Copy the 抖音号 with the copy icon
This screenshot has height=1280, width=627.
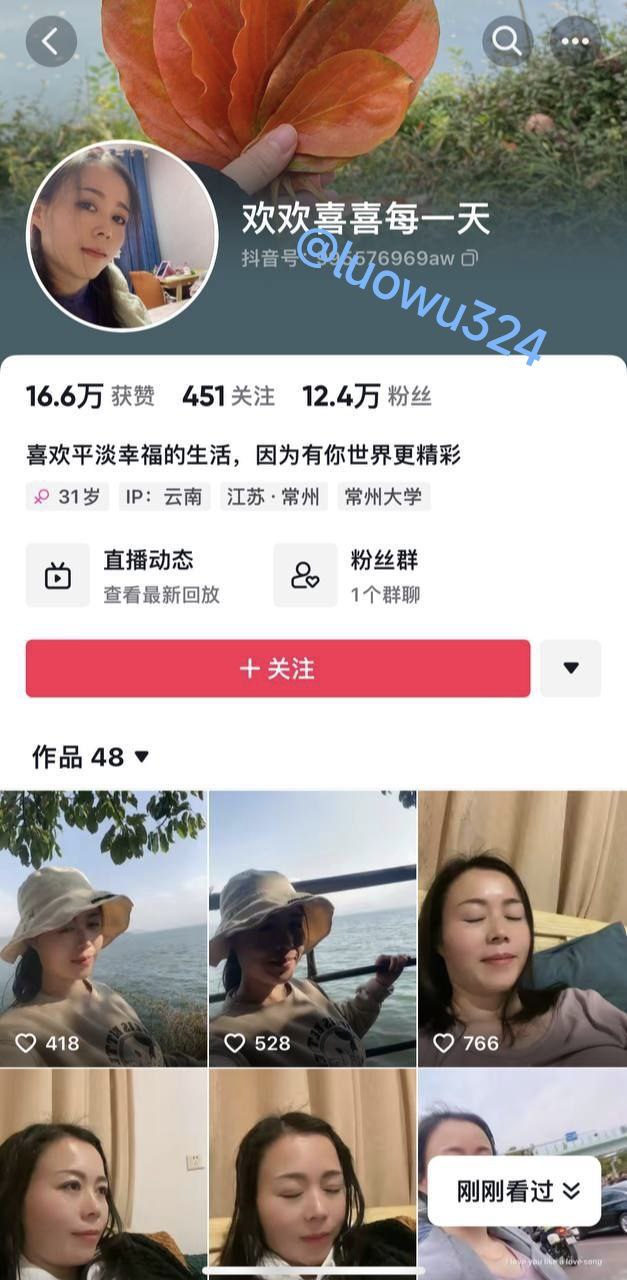[470, 258]
